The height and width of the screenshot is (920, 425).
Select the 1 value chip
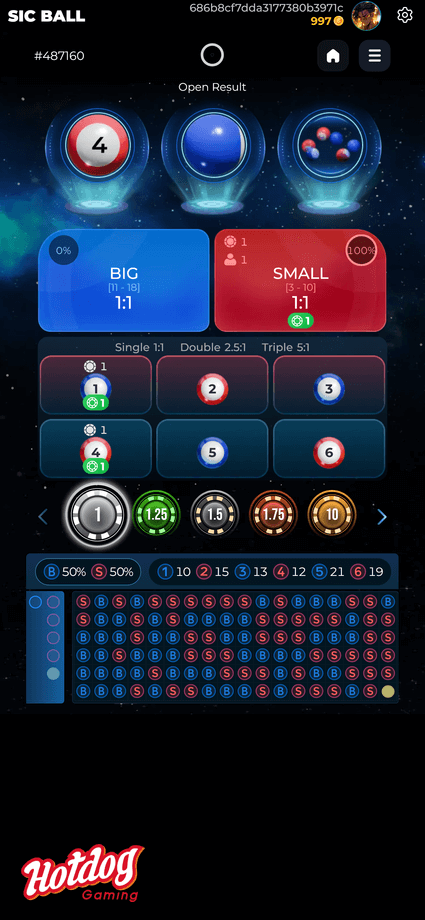click(97, 515)
